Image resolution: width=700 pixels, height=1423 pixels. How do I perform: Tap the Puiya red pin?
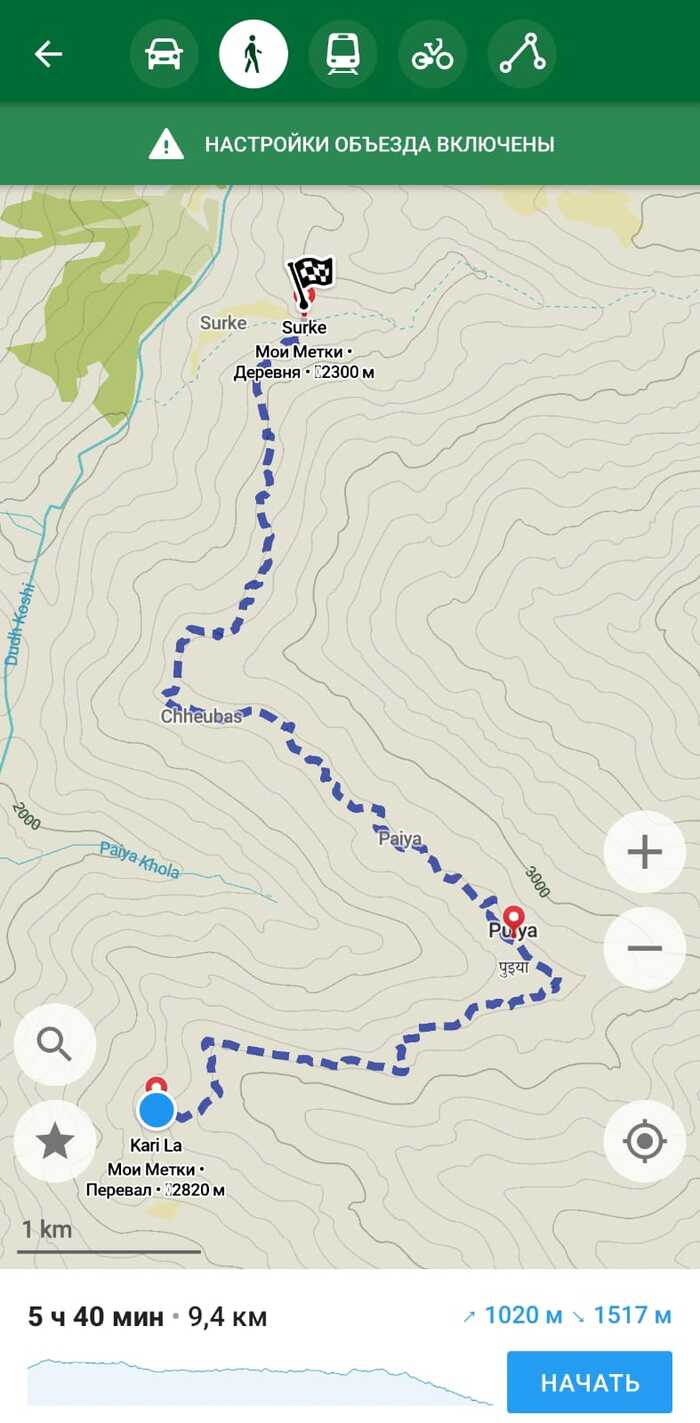(x=514, y=918)
